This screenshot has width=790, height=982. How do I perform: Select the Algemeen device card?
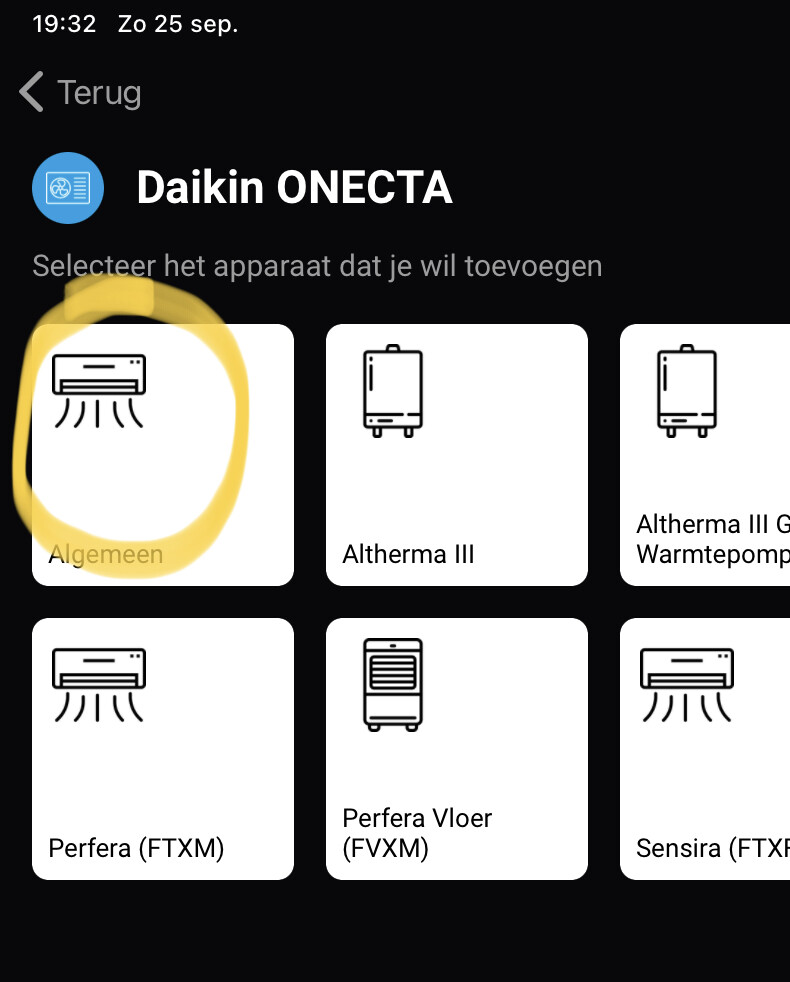click(163, 455)
